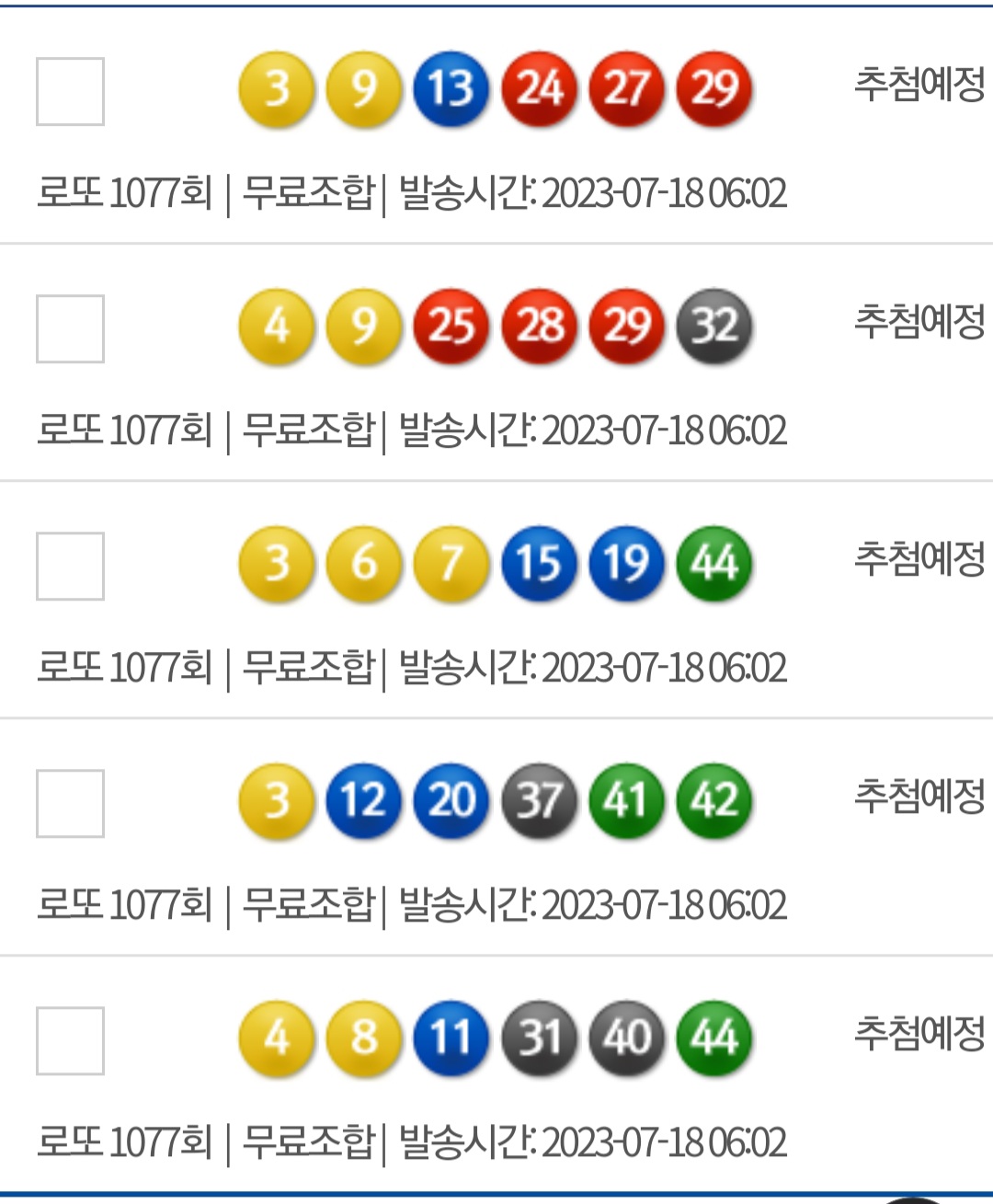This screenshot has height=1204, width=993.
Task: Select the checkbox for combination 4 9 25 28 29 32
Action: (x=70, y=328)
